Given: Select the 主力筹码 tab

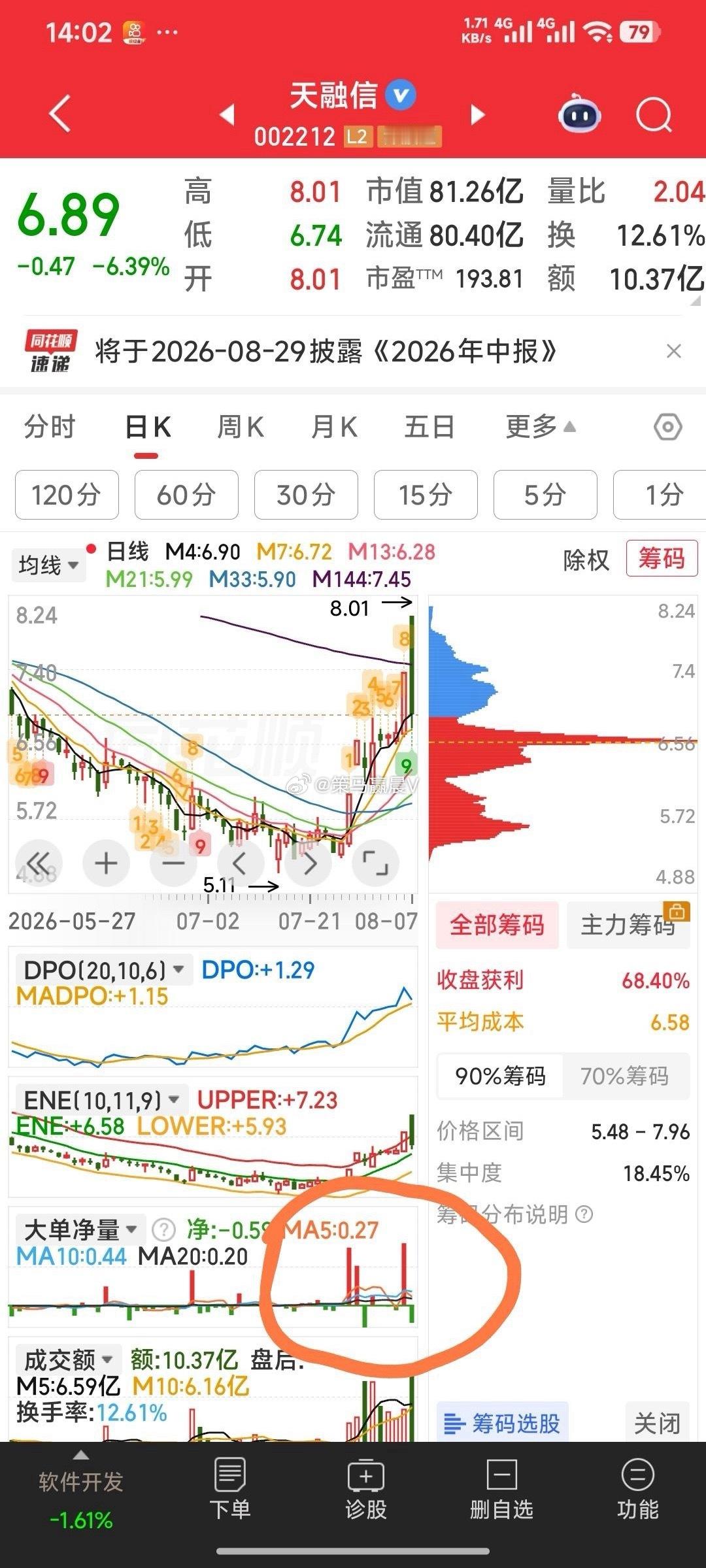Looking at the screenshot, I should point(628,925).
